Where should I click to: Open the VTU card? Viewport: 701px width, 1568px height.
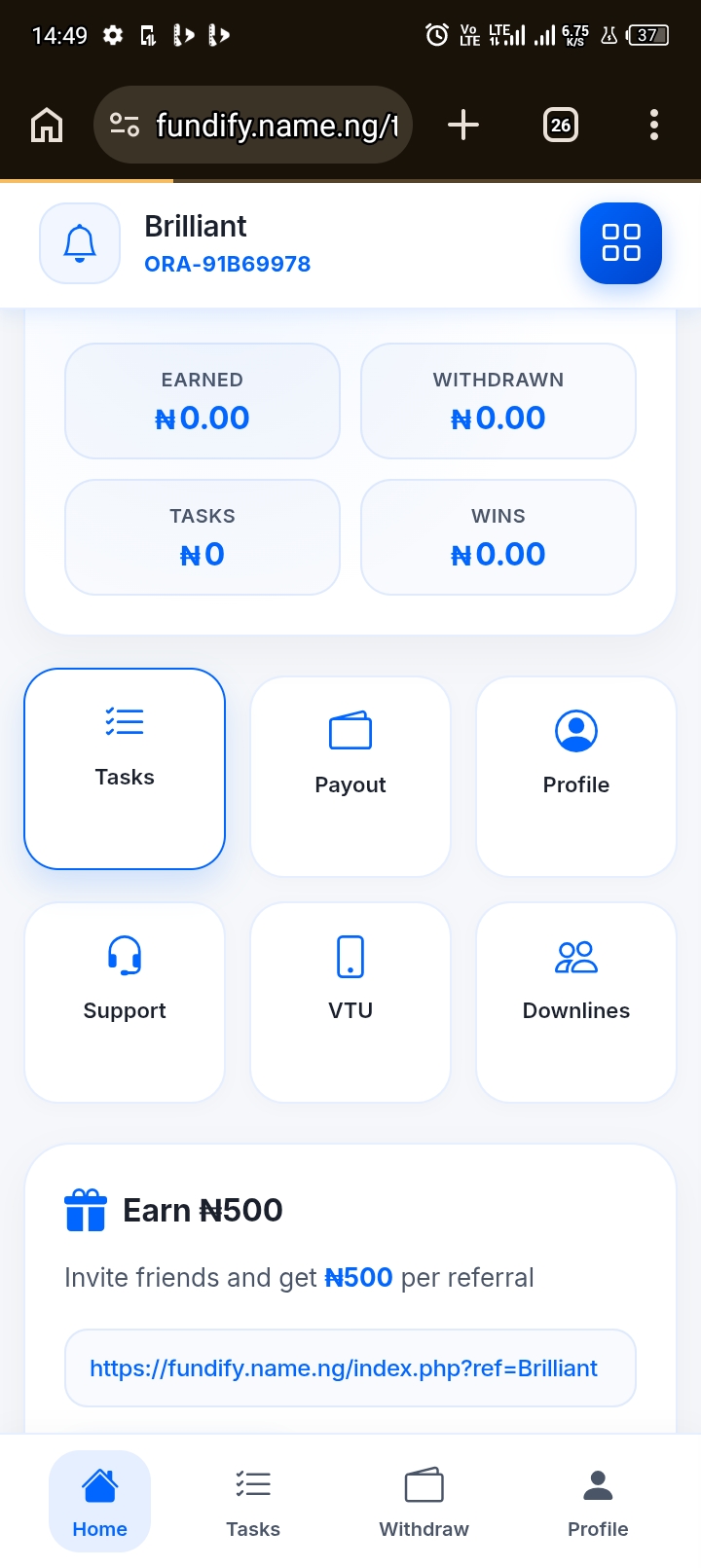pos(350,1002)
